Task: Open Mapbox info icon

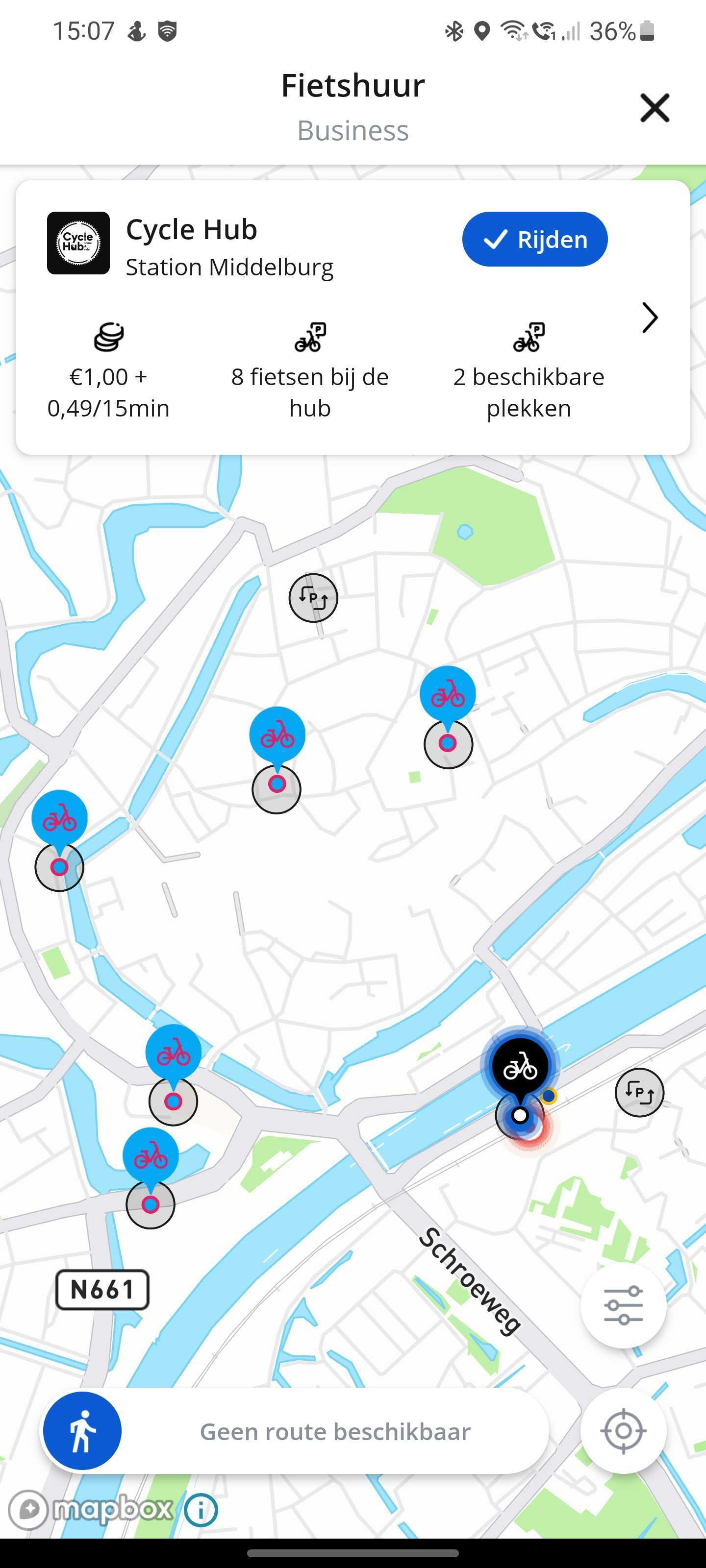Action: coord(201,1510)
